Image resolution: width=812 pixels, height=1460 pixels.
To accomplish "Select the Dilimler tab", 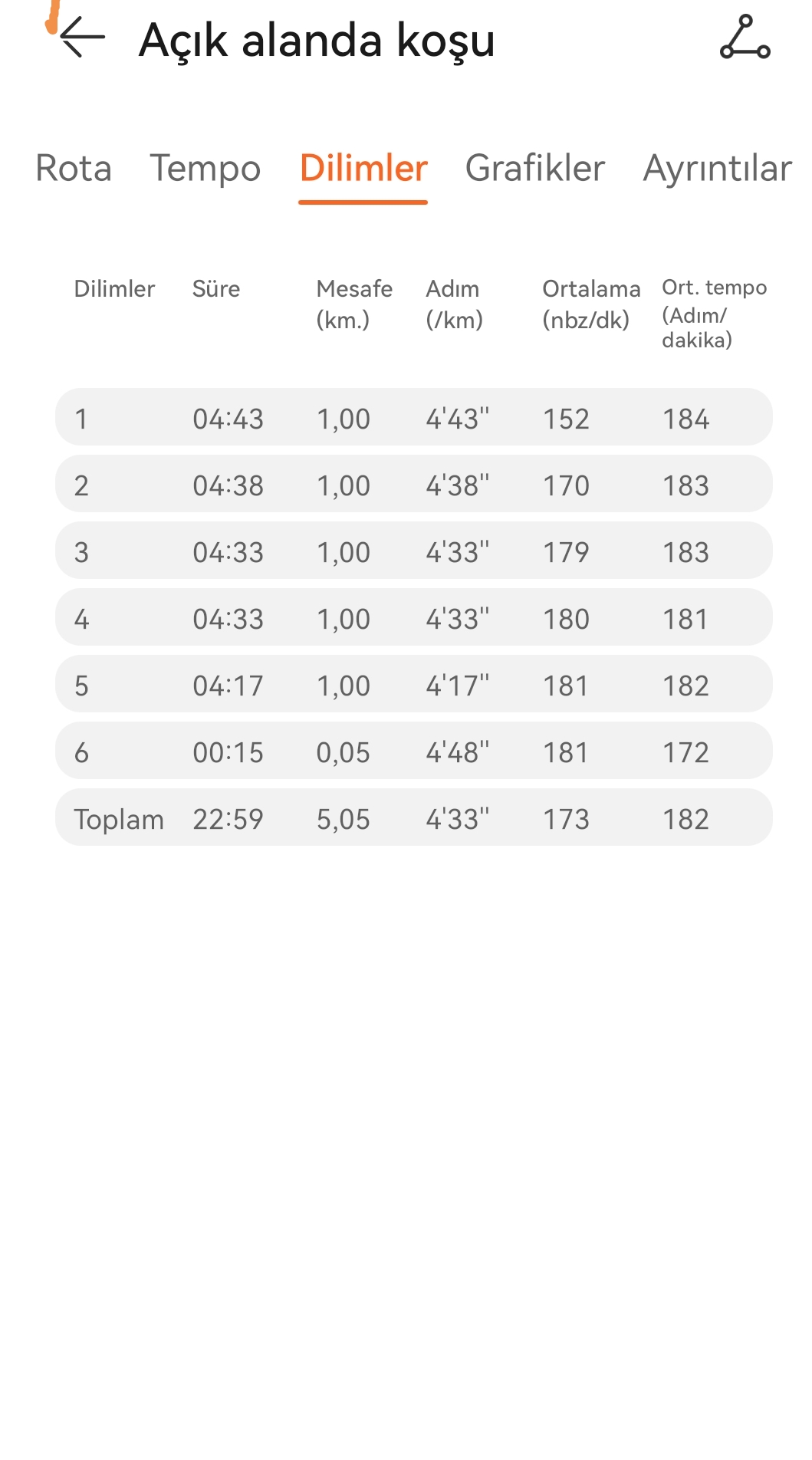I will pos(363,168).
